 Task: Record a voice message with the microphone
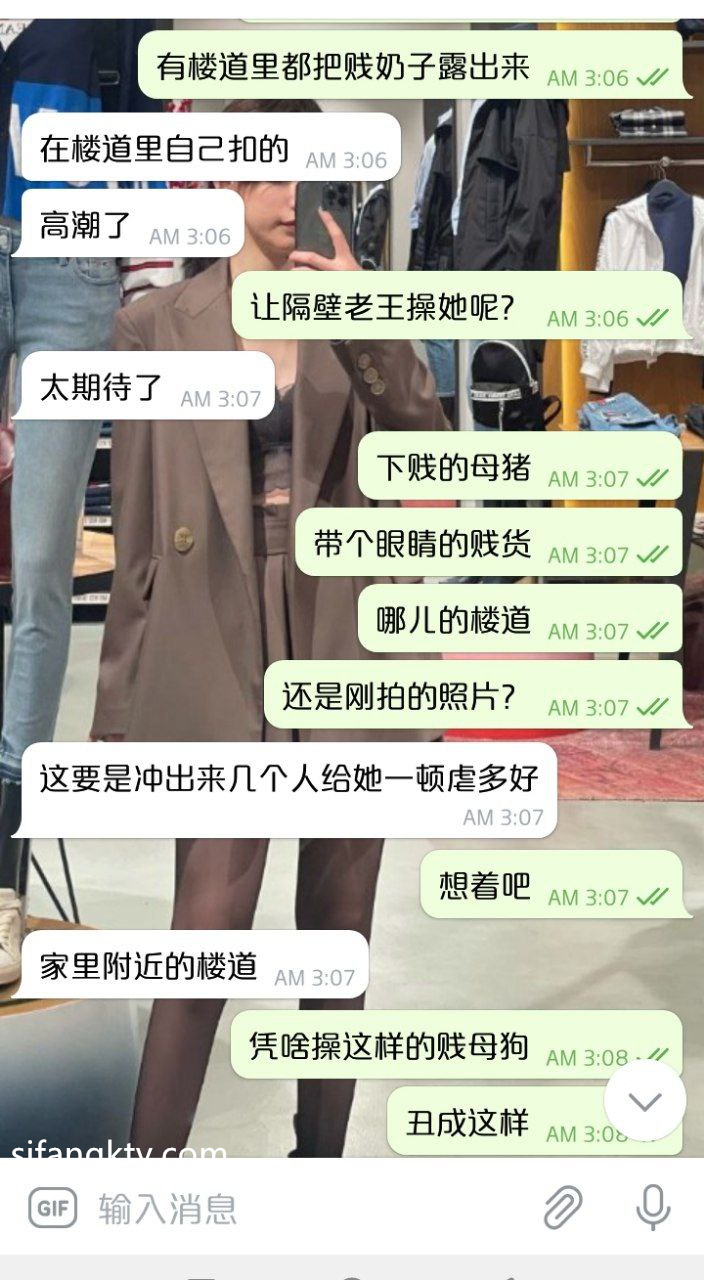652,1208
